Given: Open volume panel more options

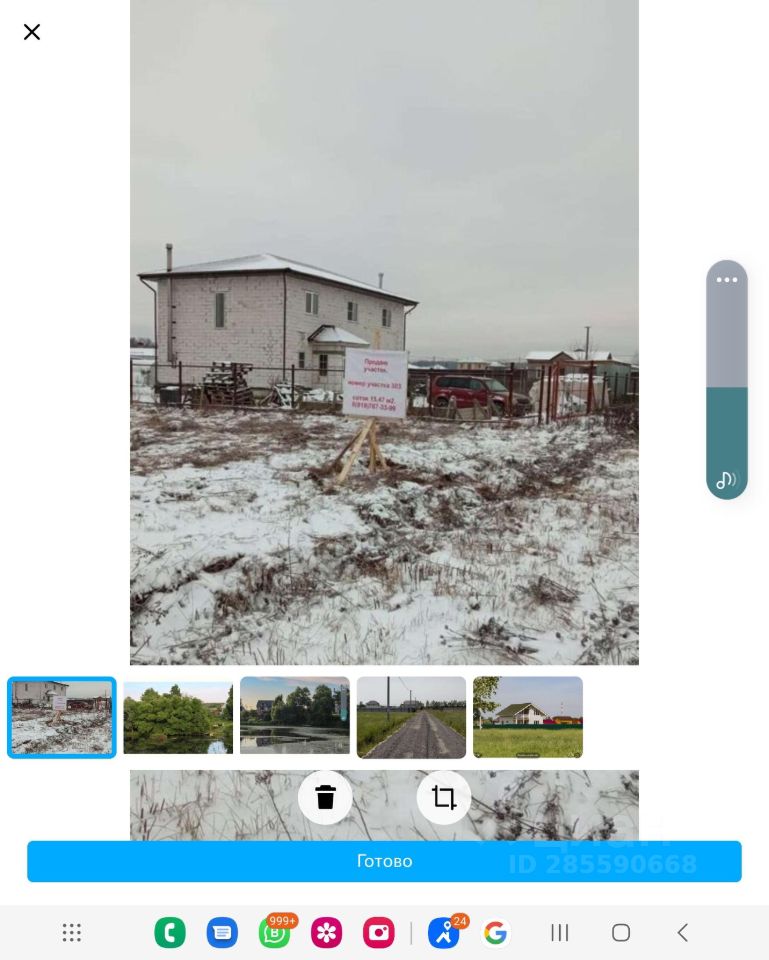Looking at the screenshot, I should click(x=727, y=280).
